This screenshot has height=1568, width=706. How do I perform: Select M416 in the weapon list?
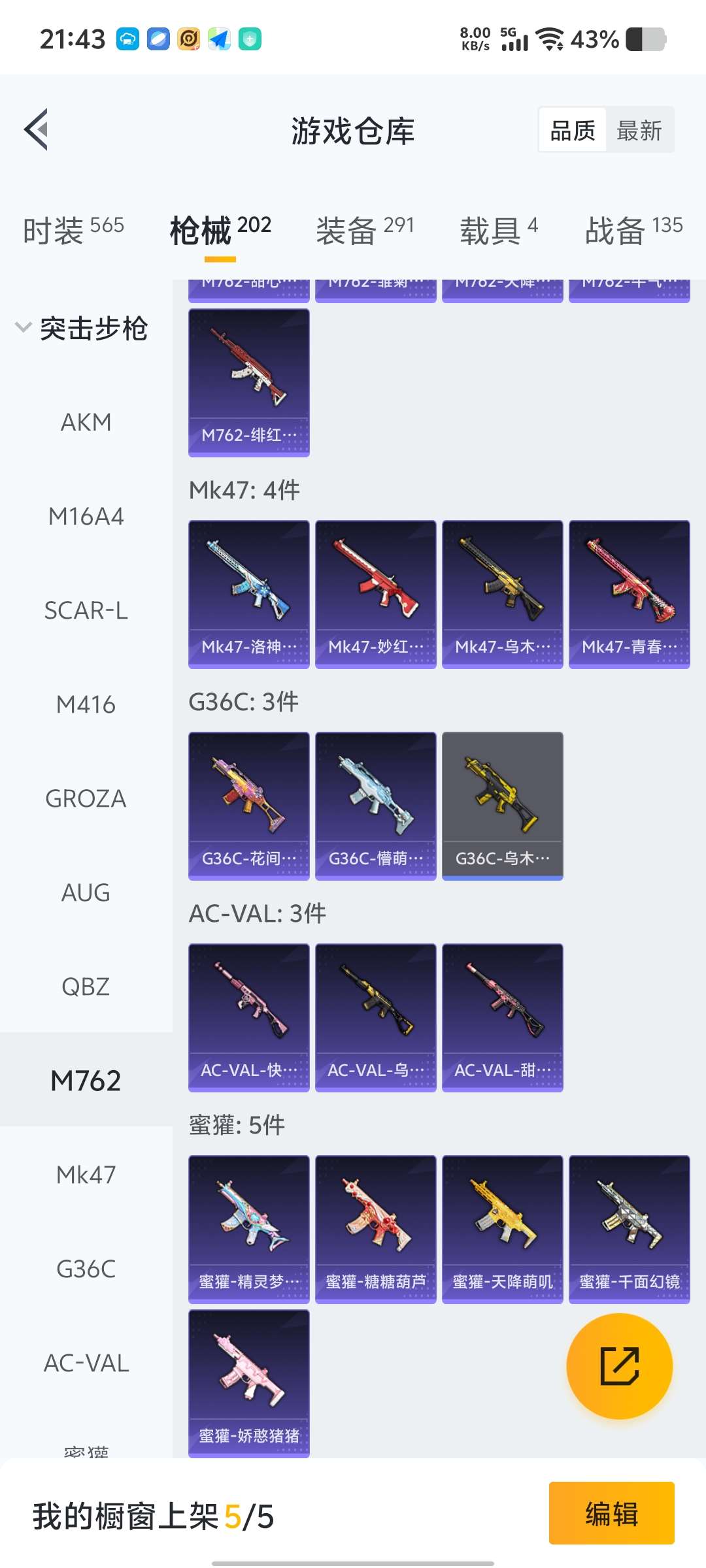click(86, 705)
